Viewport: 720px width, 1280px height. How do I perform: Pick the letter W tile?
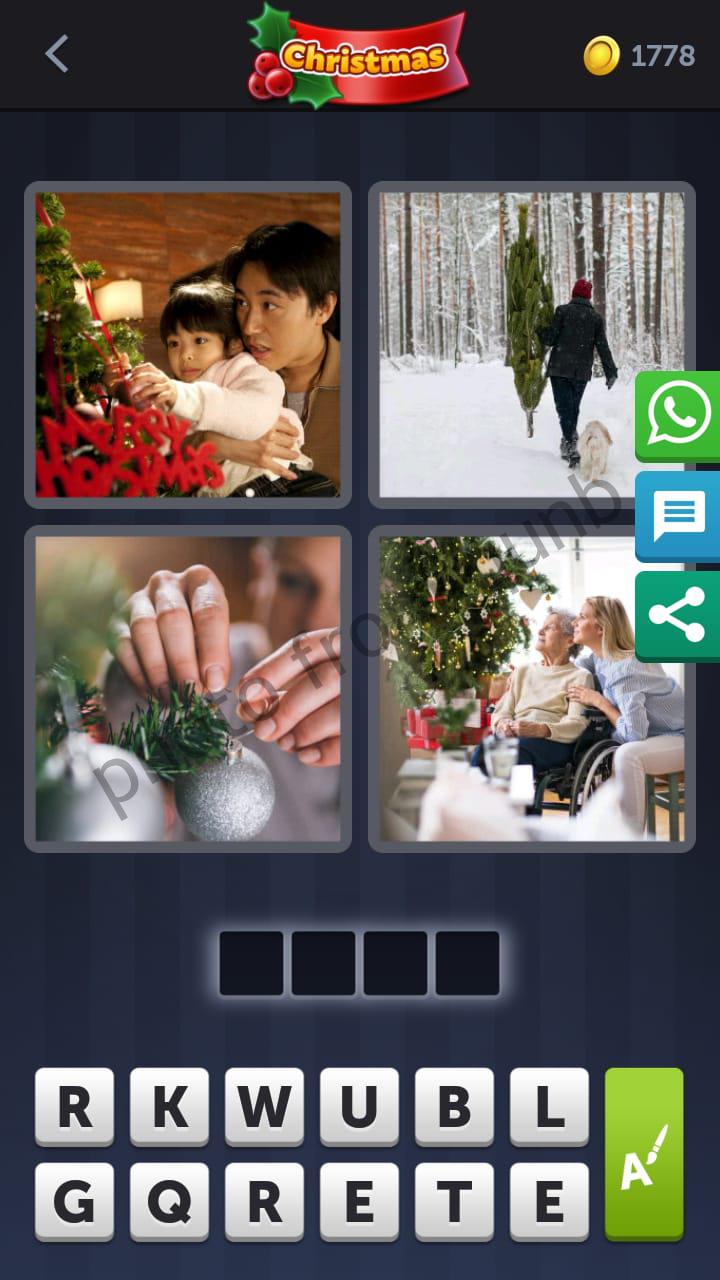[264, 1106]
